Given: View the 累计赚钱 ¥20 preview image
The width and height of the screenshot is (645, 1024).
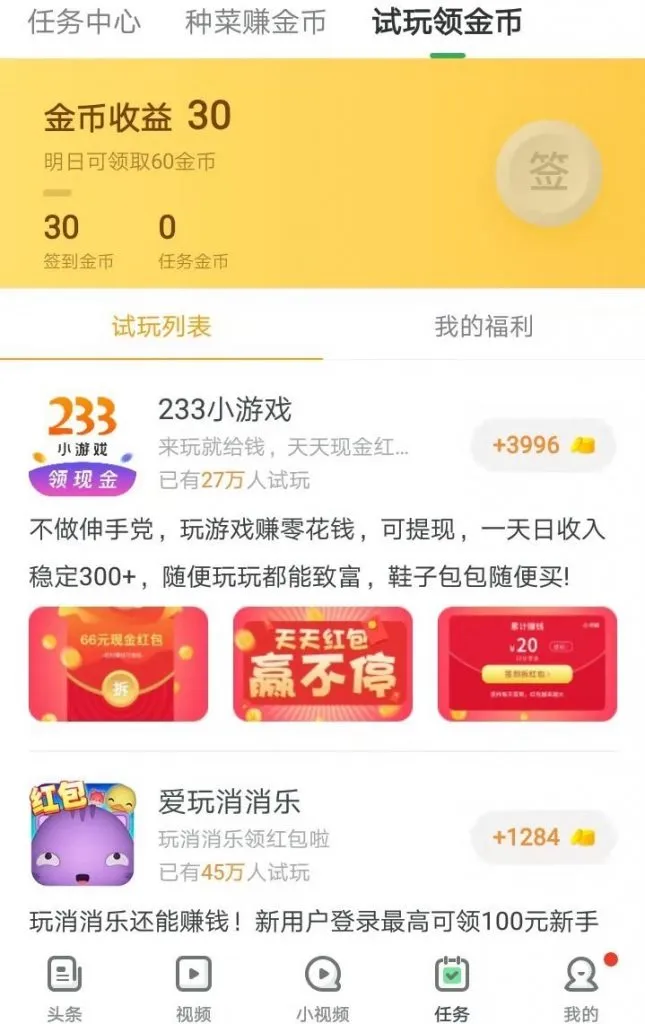Looking at the screenshot, I should (x=527, y=663).
